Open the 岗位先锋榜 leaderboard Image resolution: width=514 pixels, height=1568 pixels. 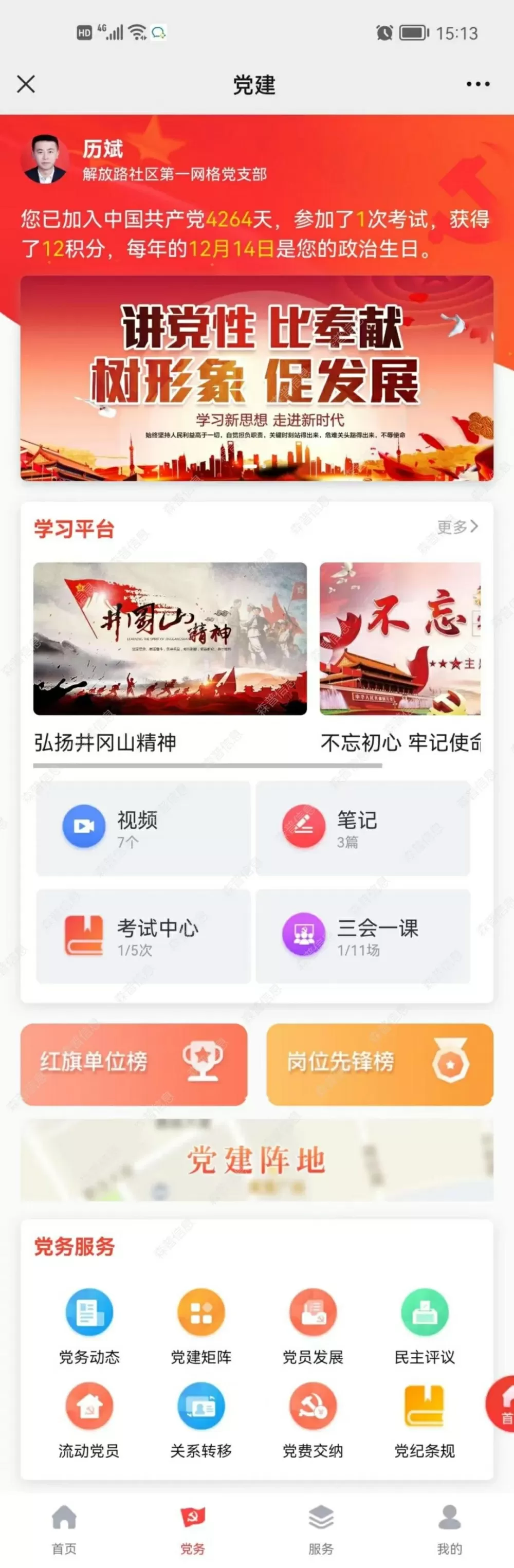pos(379,1064)
